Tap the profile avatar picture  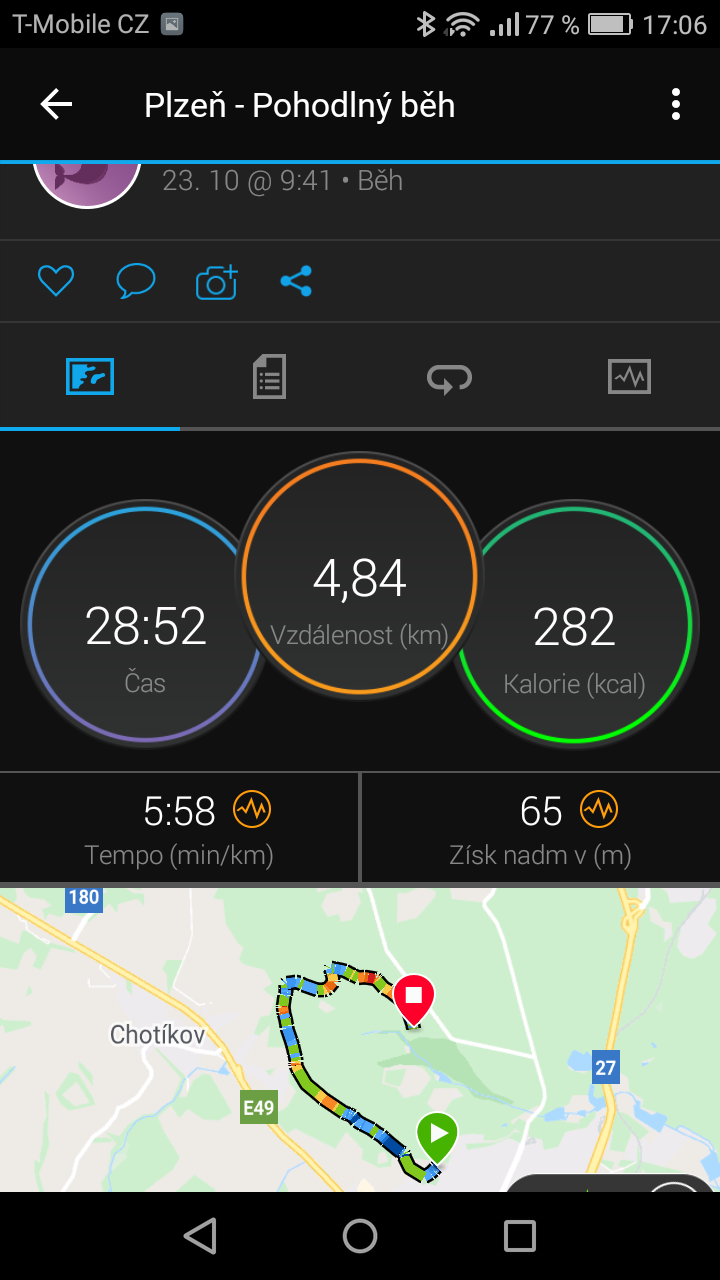coord(88,184)
